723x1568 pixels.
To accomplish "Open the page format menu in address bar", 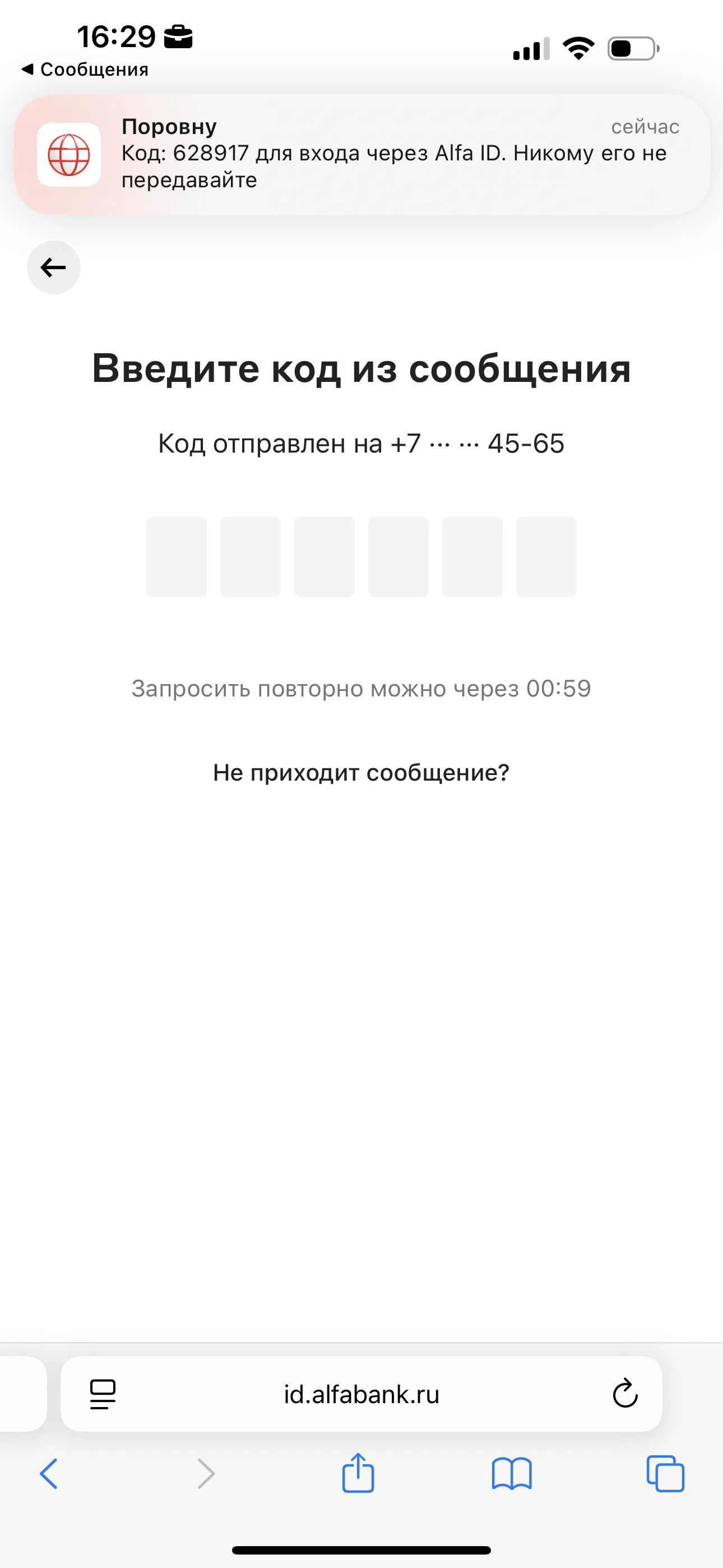I will pos(103,1394).
